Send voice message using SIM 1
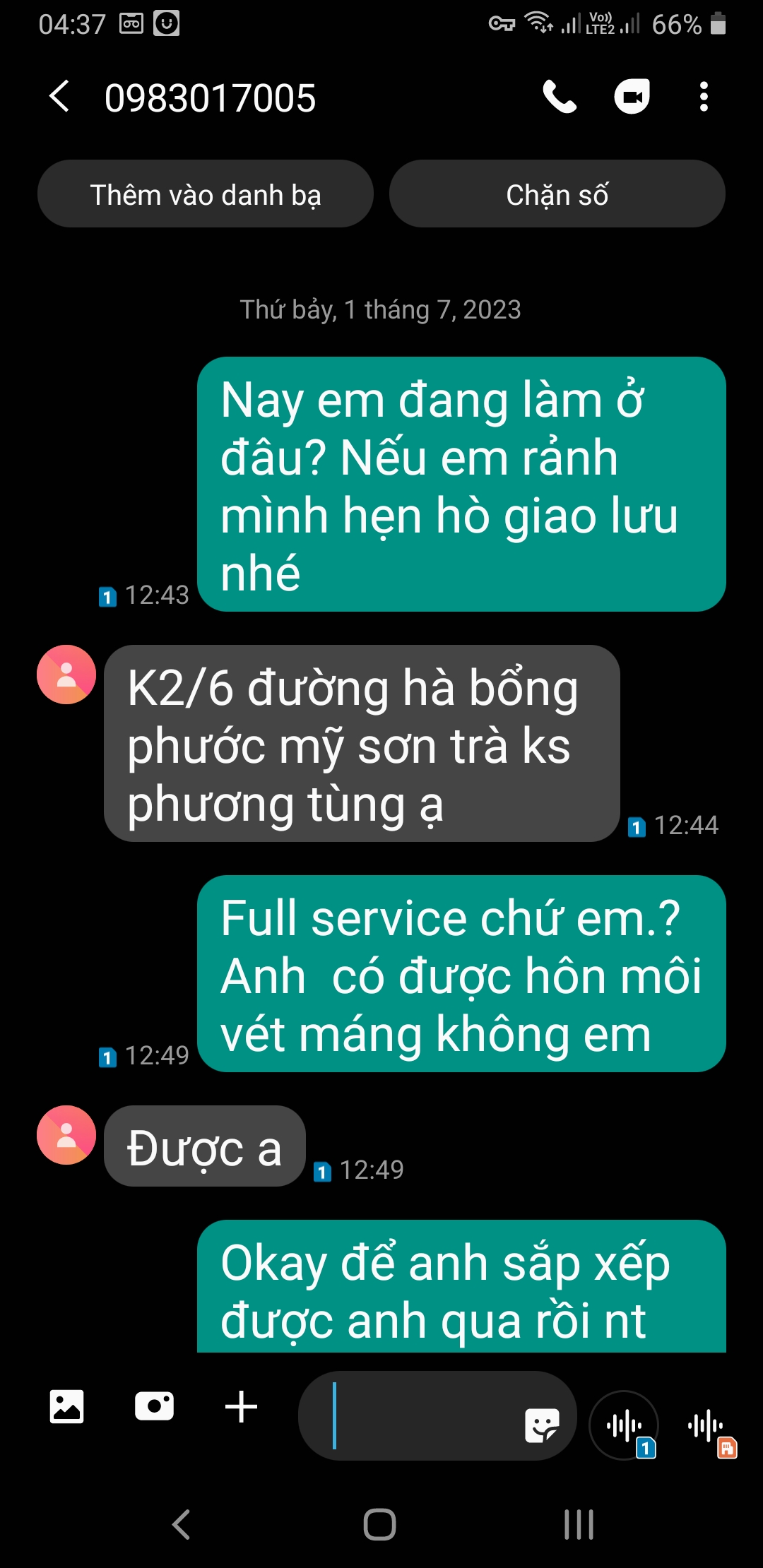763x1568 pixels. [624, 1425]
